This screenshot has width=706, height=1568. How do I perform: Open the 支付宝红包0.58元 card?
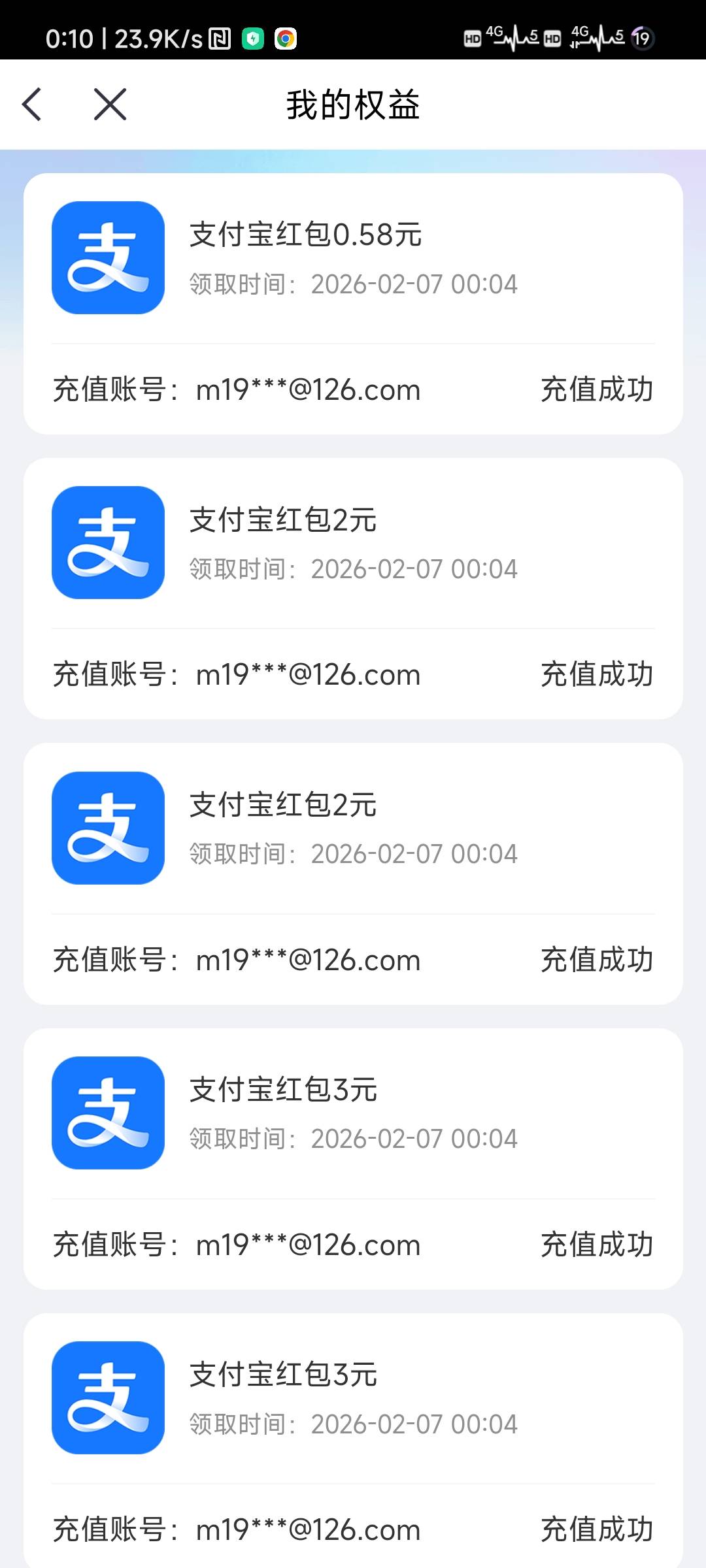(353, 304)
